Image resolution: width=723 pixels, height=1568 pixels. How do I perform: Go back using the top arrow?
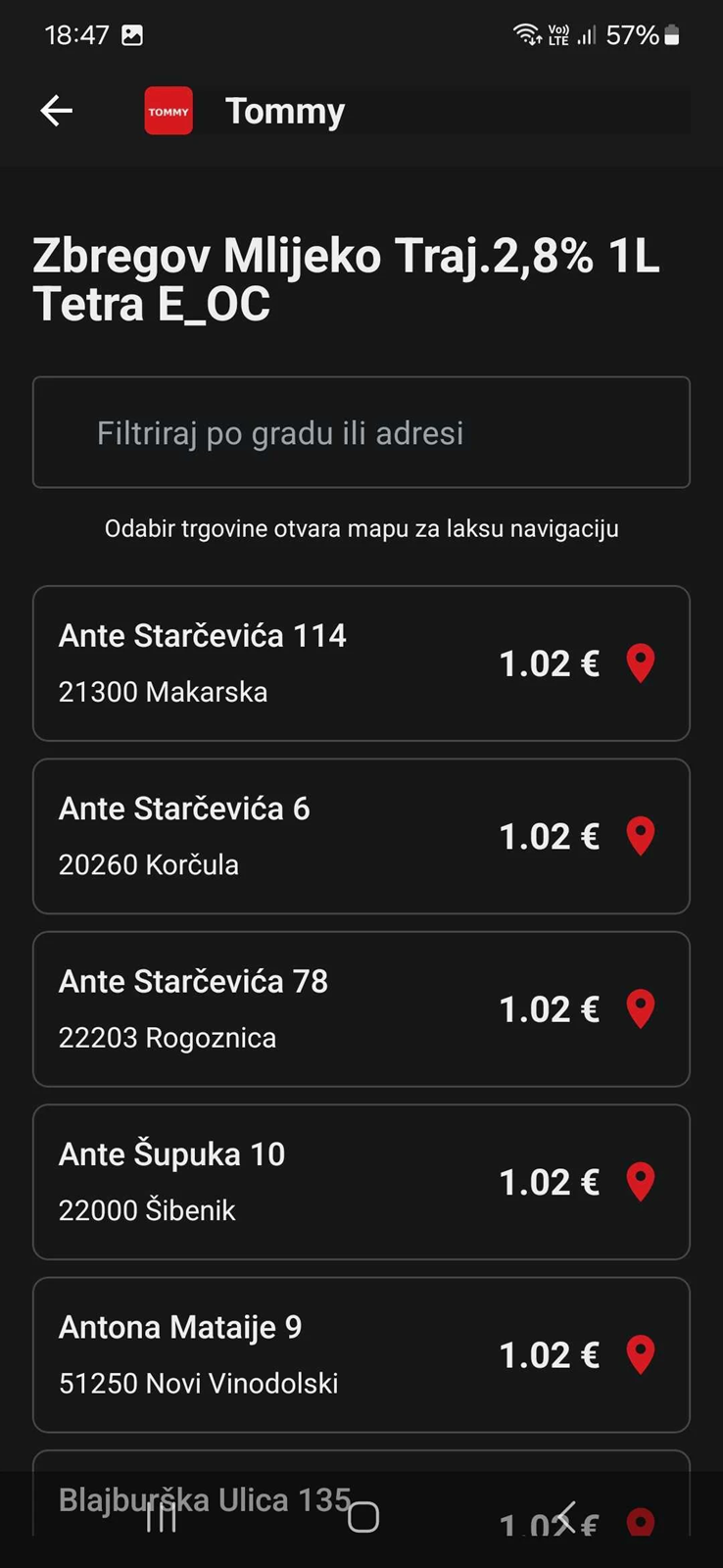pyautogui.click(x=56, y=111)
